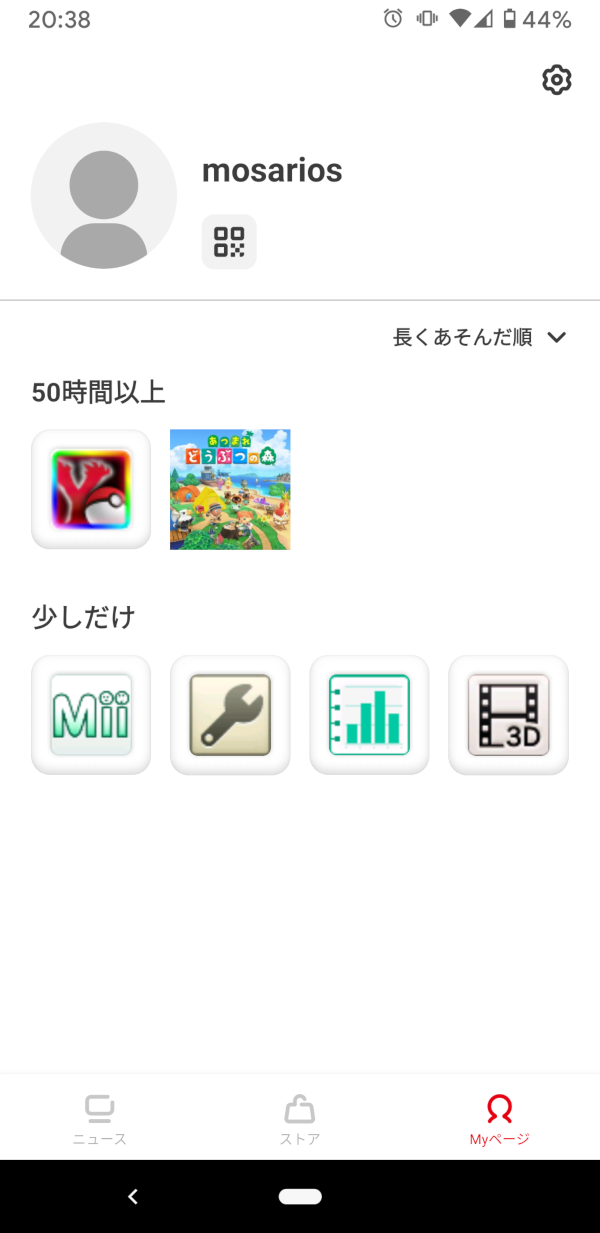
Task: Select the Mii app tile
Action: (x=91, y=715)
